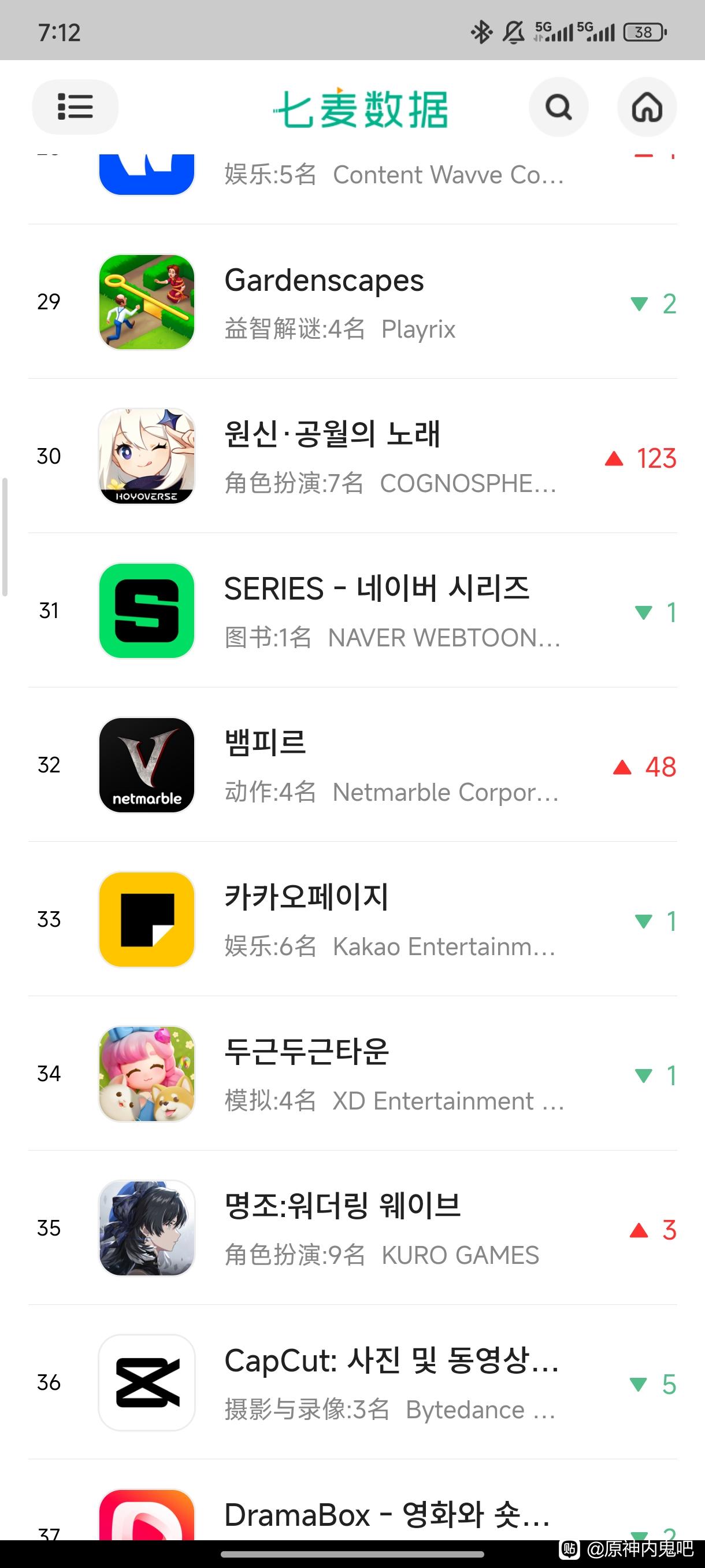Viewport: 705px width, 1568px height.
Task: Open 뱀피르 by Netmarble
Action: [353, 765]
